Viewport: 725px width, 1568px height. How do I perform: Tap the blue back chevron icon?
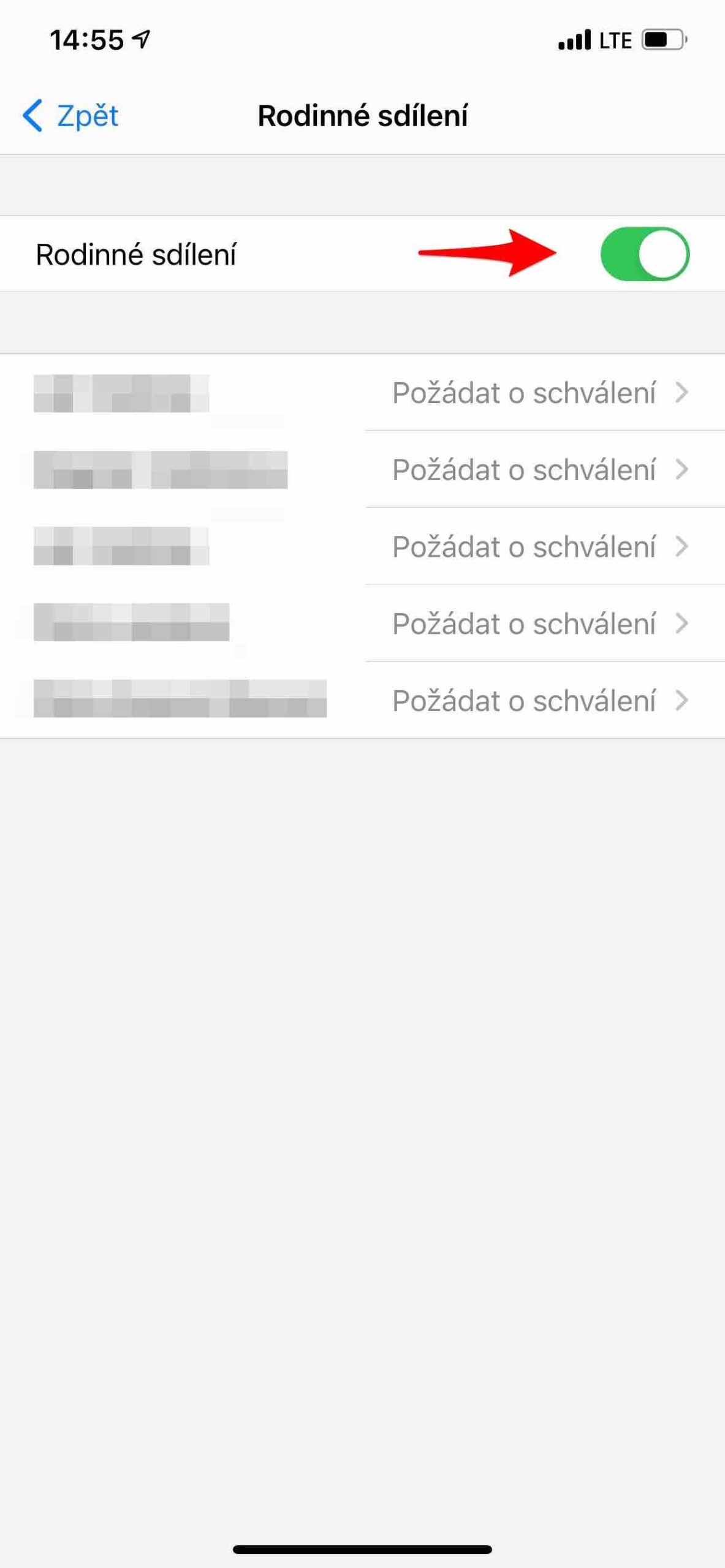pyautogui.click(x=32, y=115)
